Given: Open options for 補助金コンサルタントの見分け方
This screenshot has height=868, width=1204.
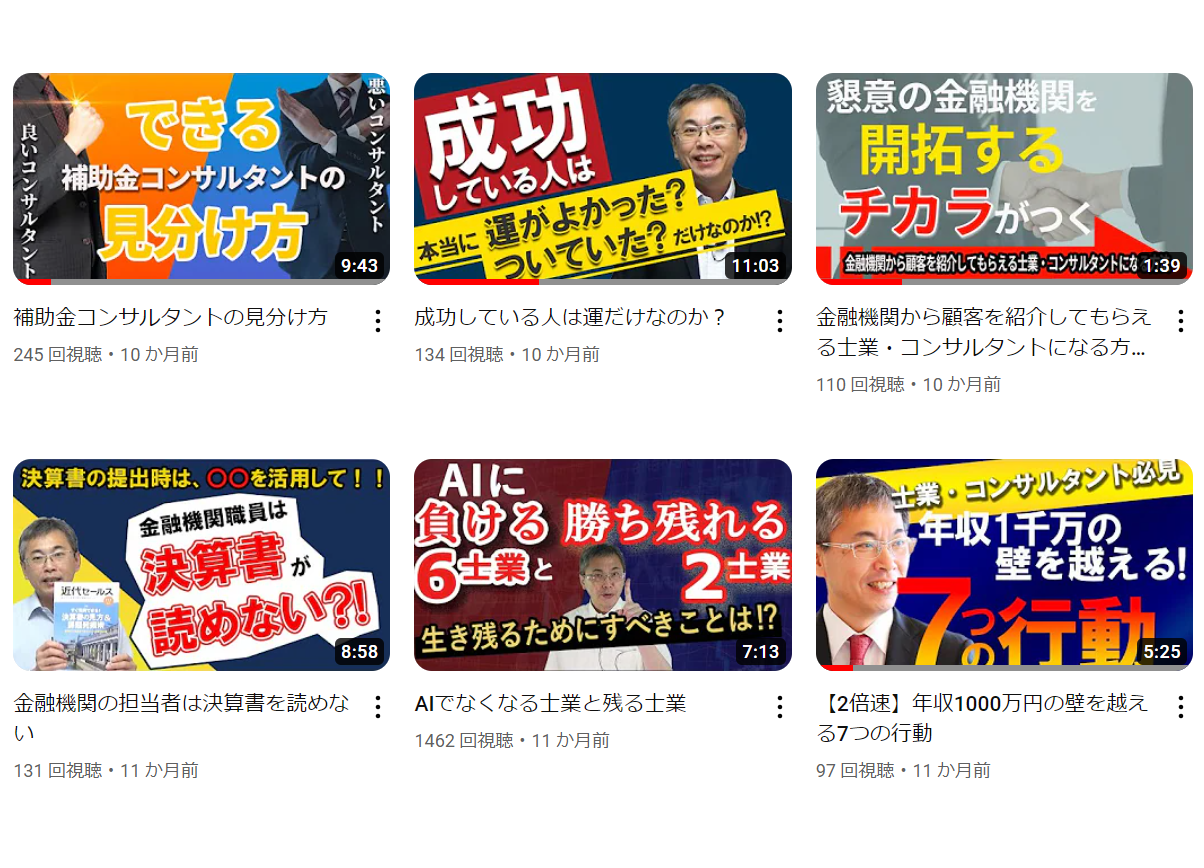Looking at the screenshot, I should (x=378, y=321).
